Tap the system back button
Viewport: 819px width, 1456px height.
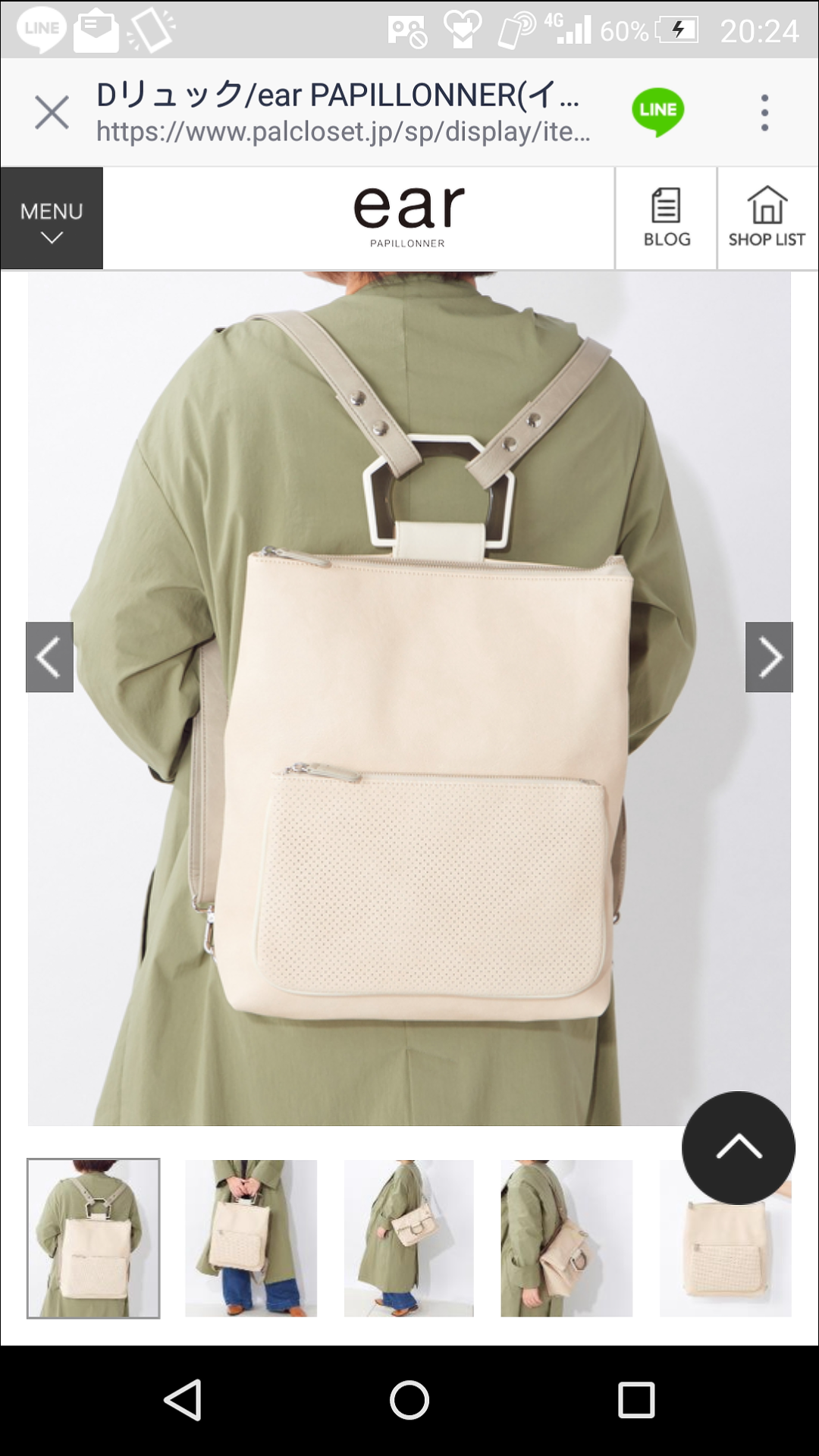click(183, 1400)
